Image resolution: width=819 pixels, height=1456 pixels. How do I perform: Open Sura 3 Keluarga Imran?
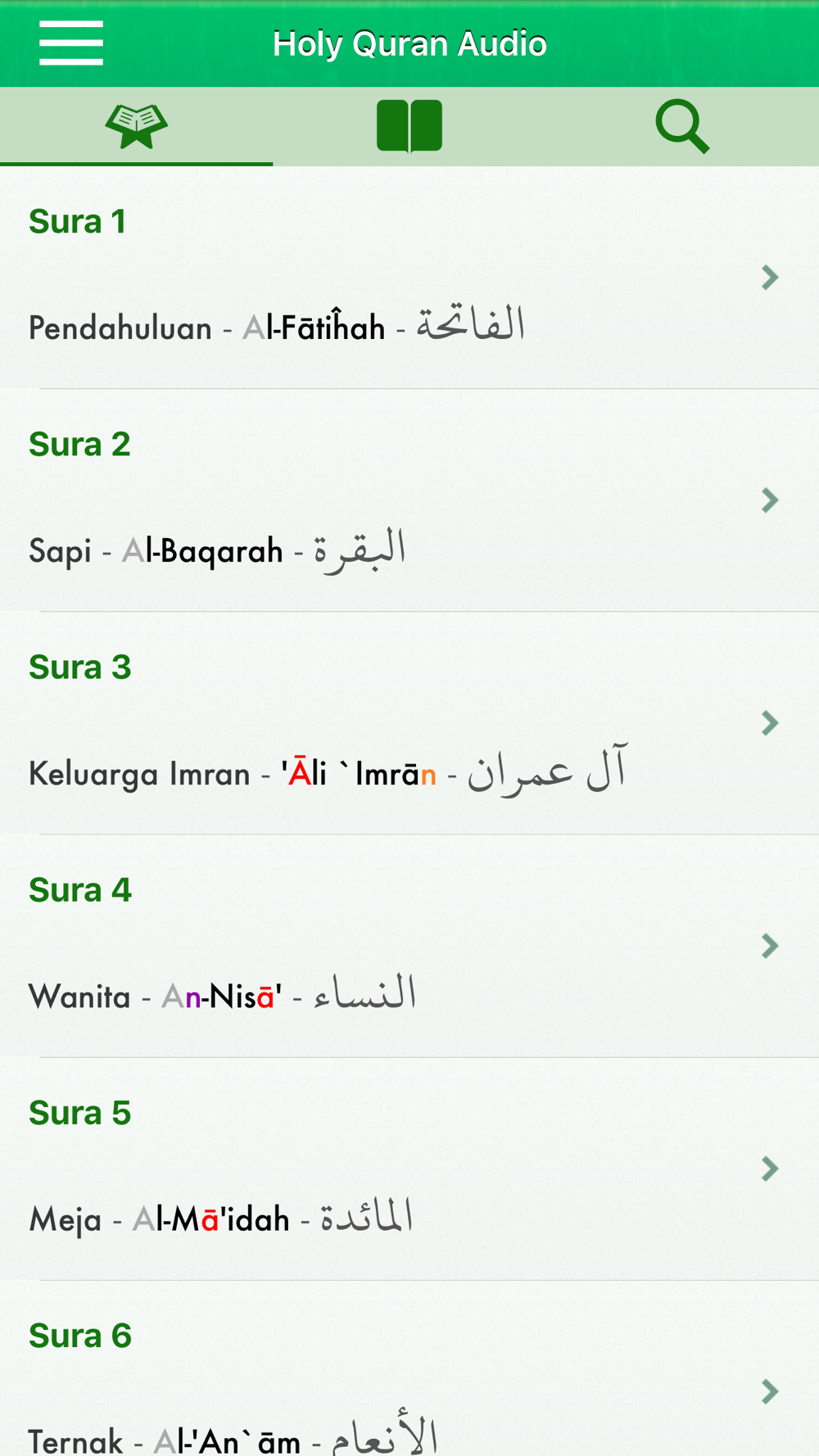pos(409,723)
